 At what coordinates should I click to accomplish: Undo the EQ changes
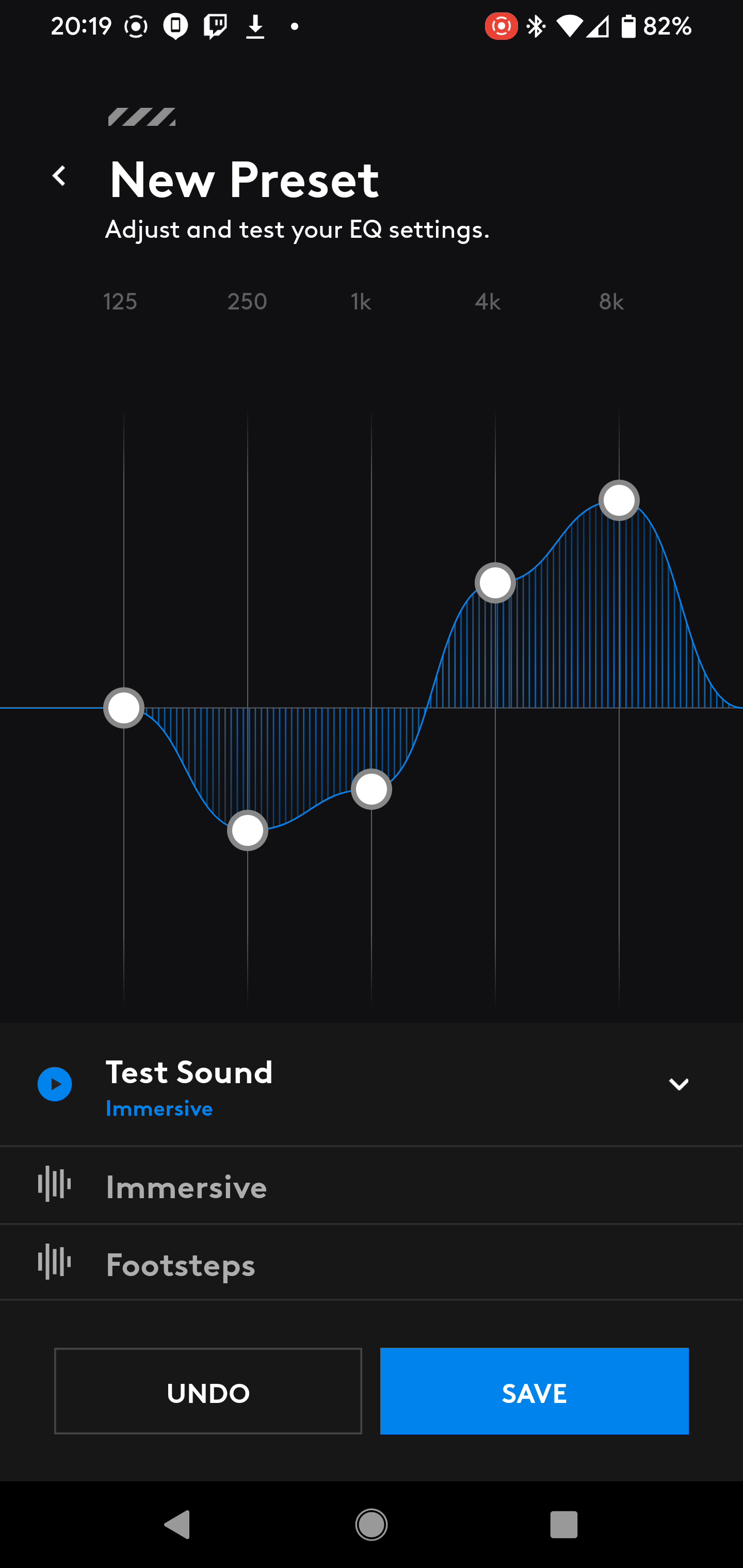coord(208,1392)
